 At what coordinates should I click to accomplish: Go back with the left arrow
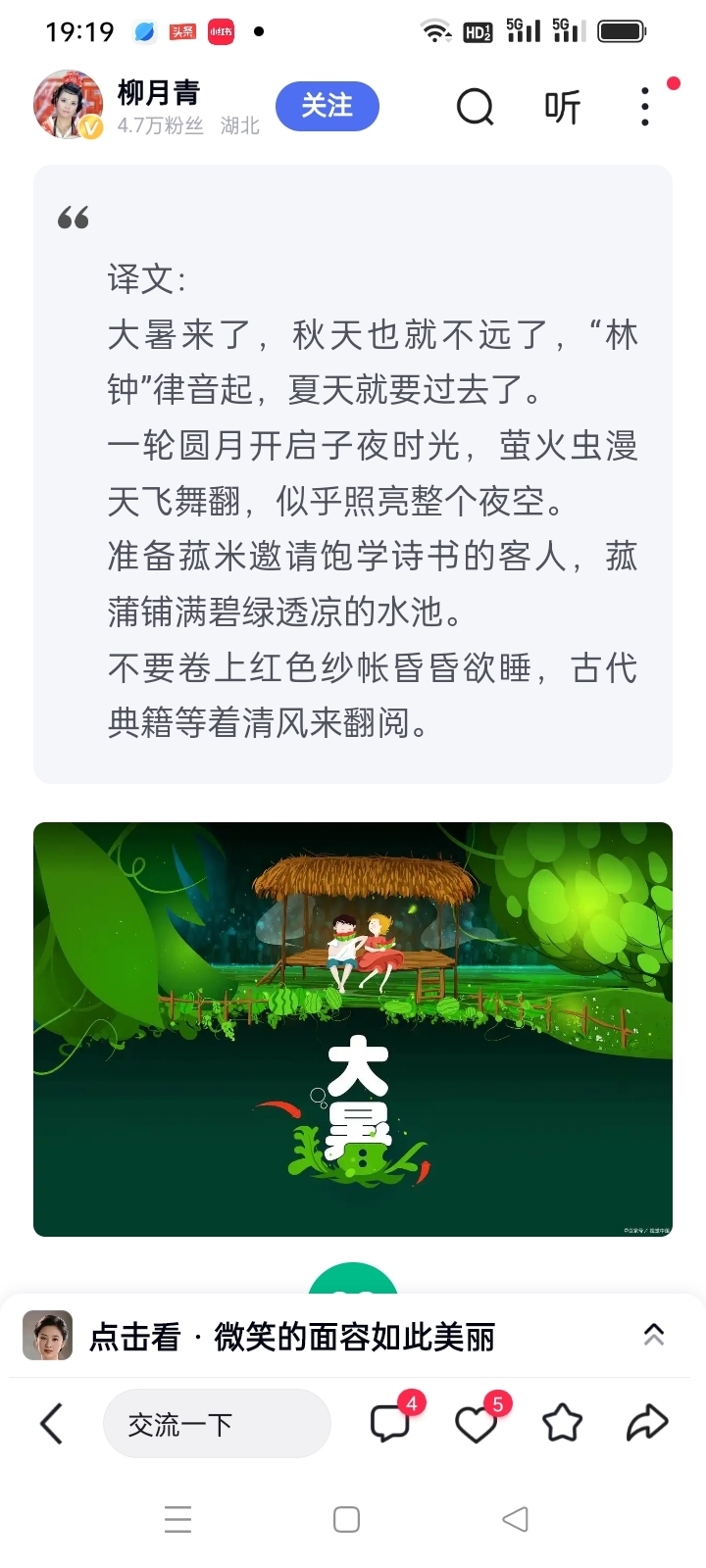click(x=52, y=1424)
